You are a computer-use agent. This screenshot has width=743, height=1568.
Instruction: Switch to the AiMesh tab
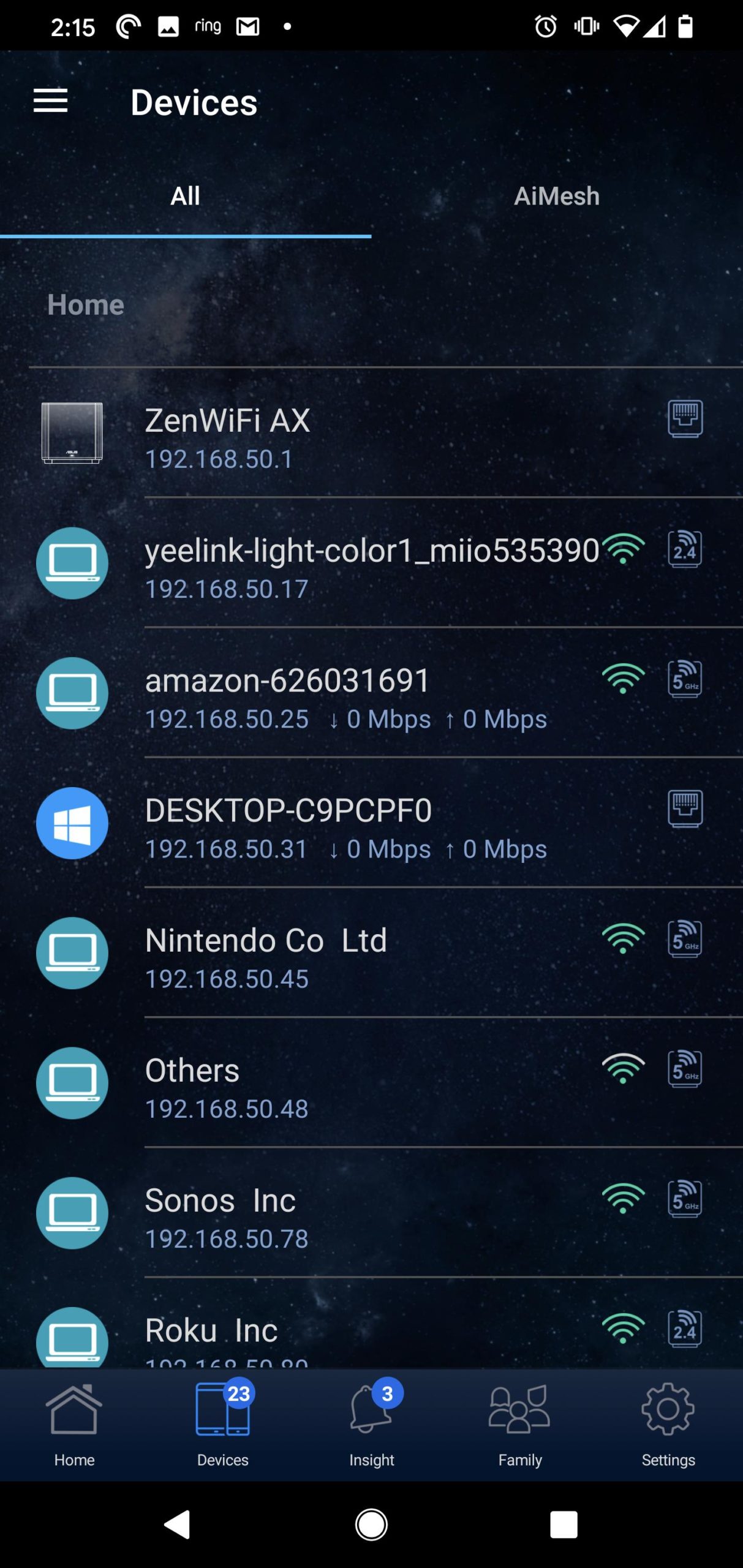point(556,197)
